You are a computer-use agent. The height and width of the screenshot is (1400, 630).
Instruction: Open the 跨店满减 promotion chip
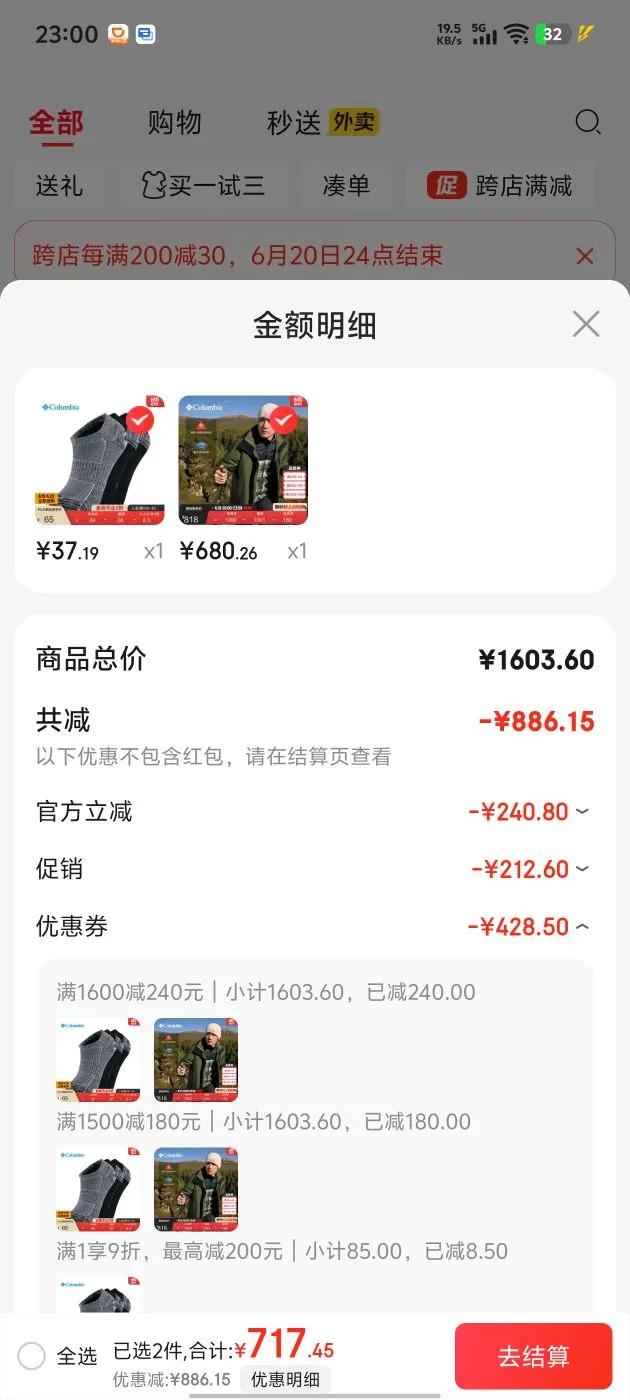pyautogui.click(x=500, y=186)
